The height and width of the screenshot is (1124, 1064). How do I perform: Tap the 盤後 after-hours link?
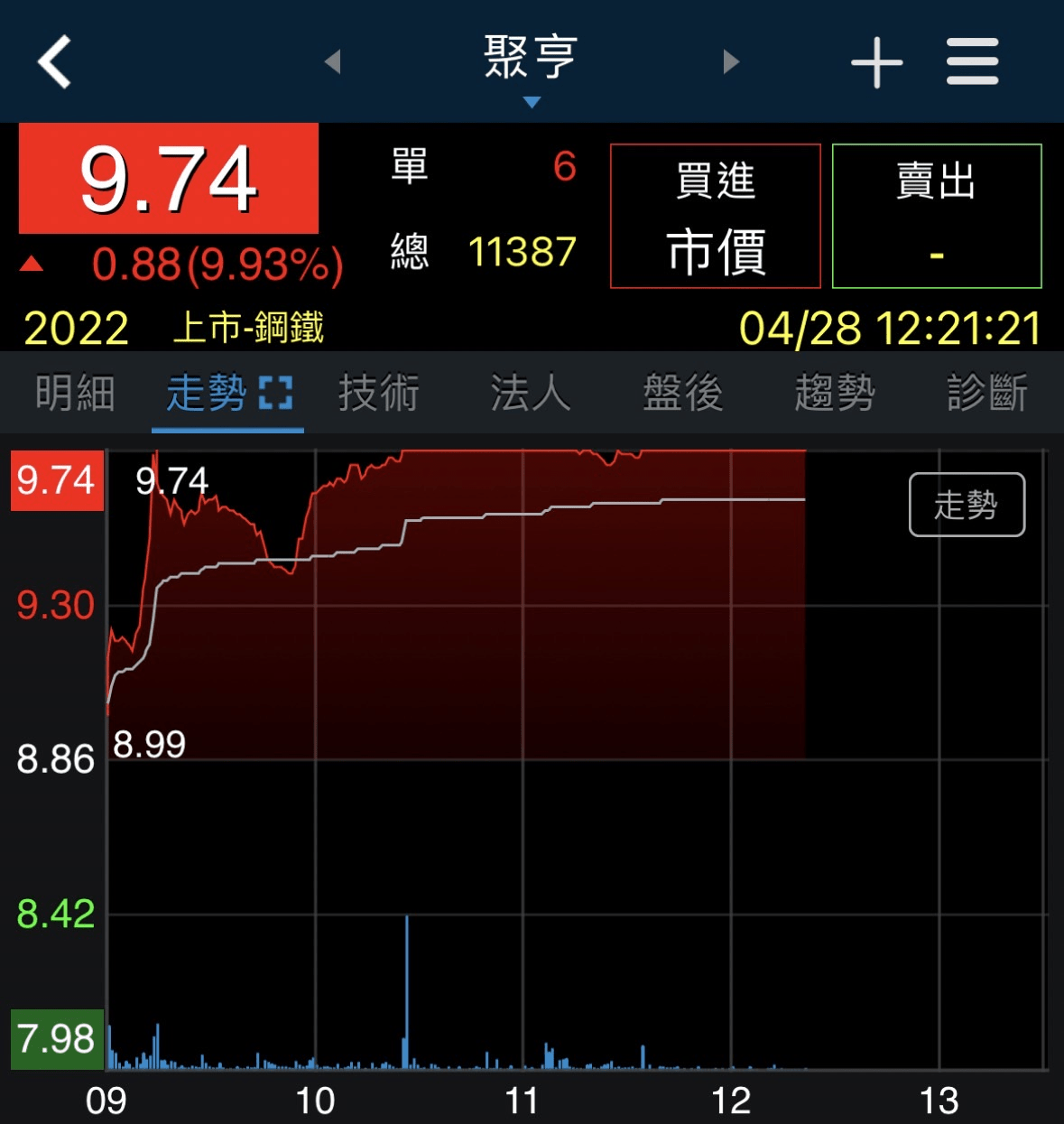click(684, 393)
